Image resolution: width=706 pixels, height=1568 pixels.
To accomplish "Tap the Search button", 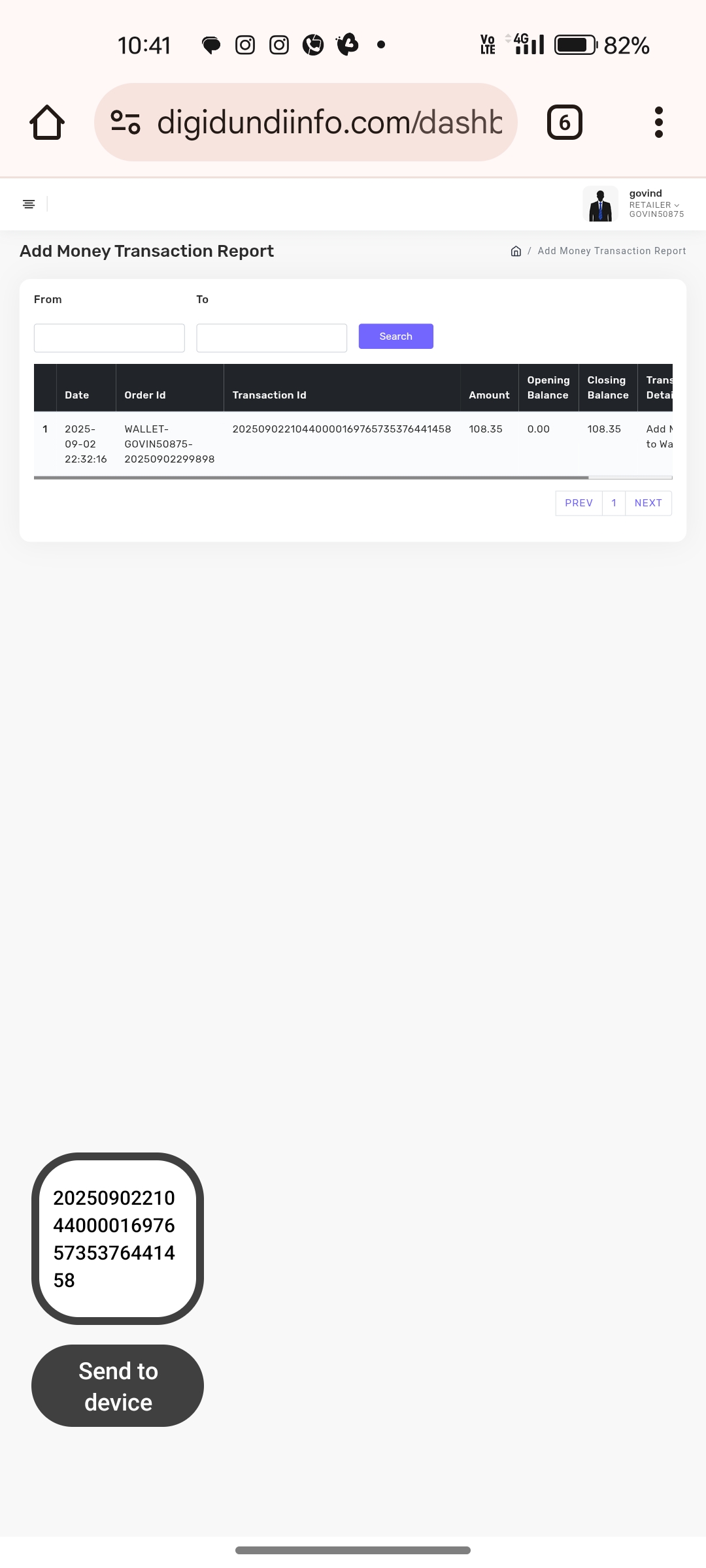I will click(395, 336).
